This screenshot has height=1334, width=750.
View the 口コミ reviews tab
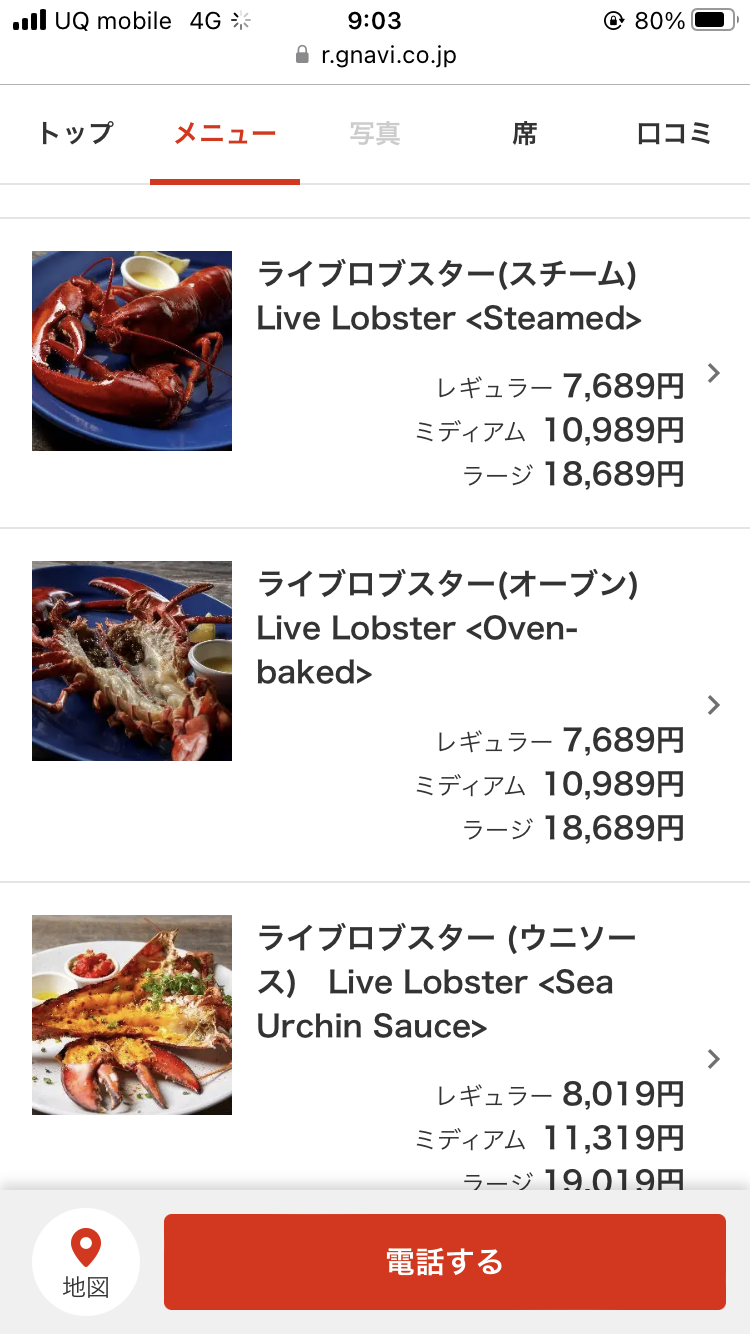pyautogui.click(x=673, y=134)
